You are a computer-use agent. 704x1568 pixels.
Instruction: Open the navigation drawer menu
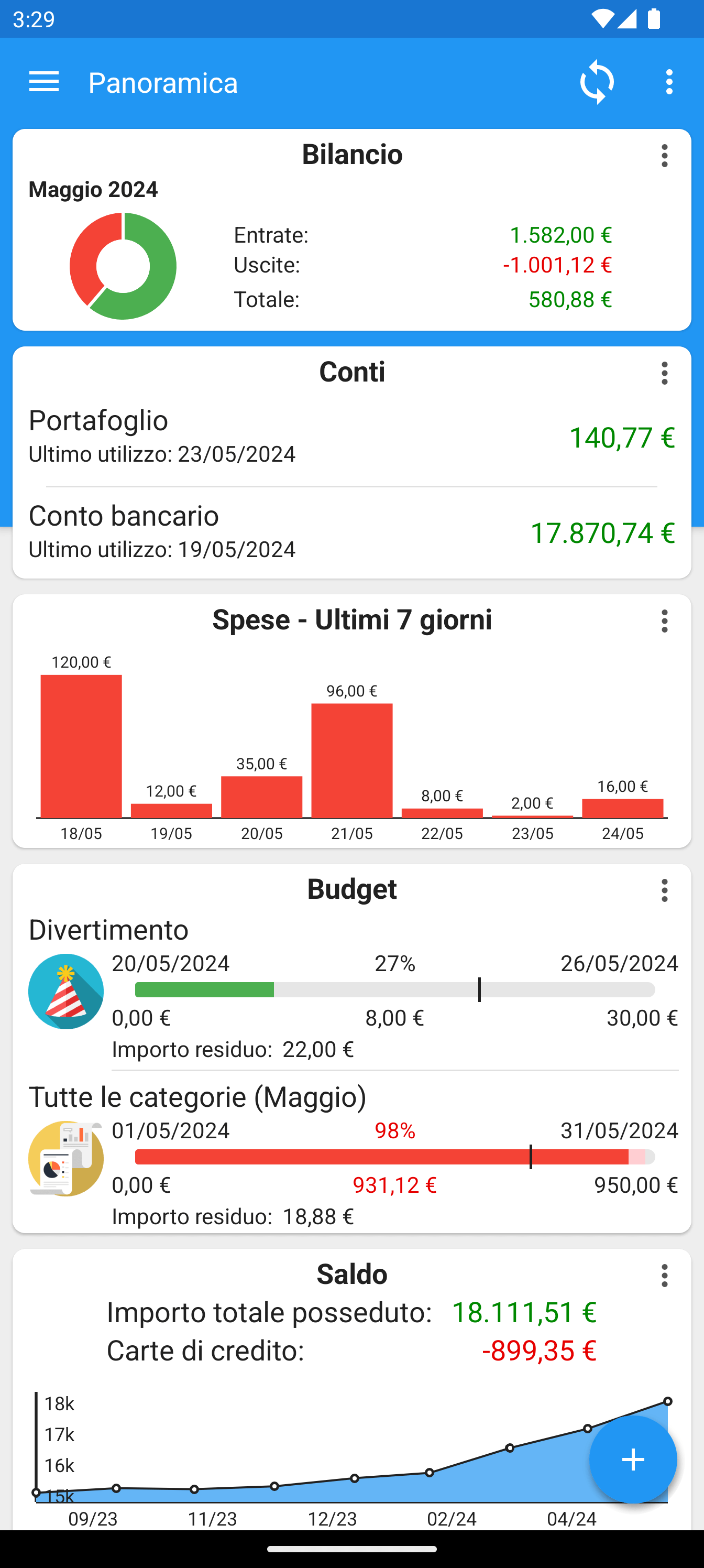(44, 82)
